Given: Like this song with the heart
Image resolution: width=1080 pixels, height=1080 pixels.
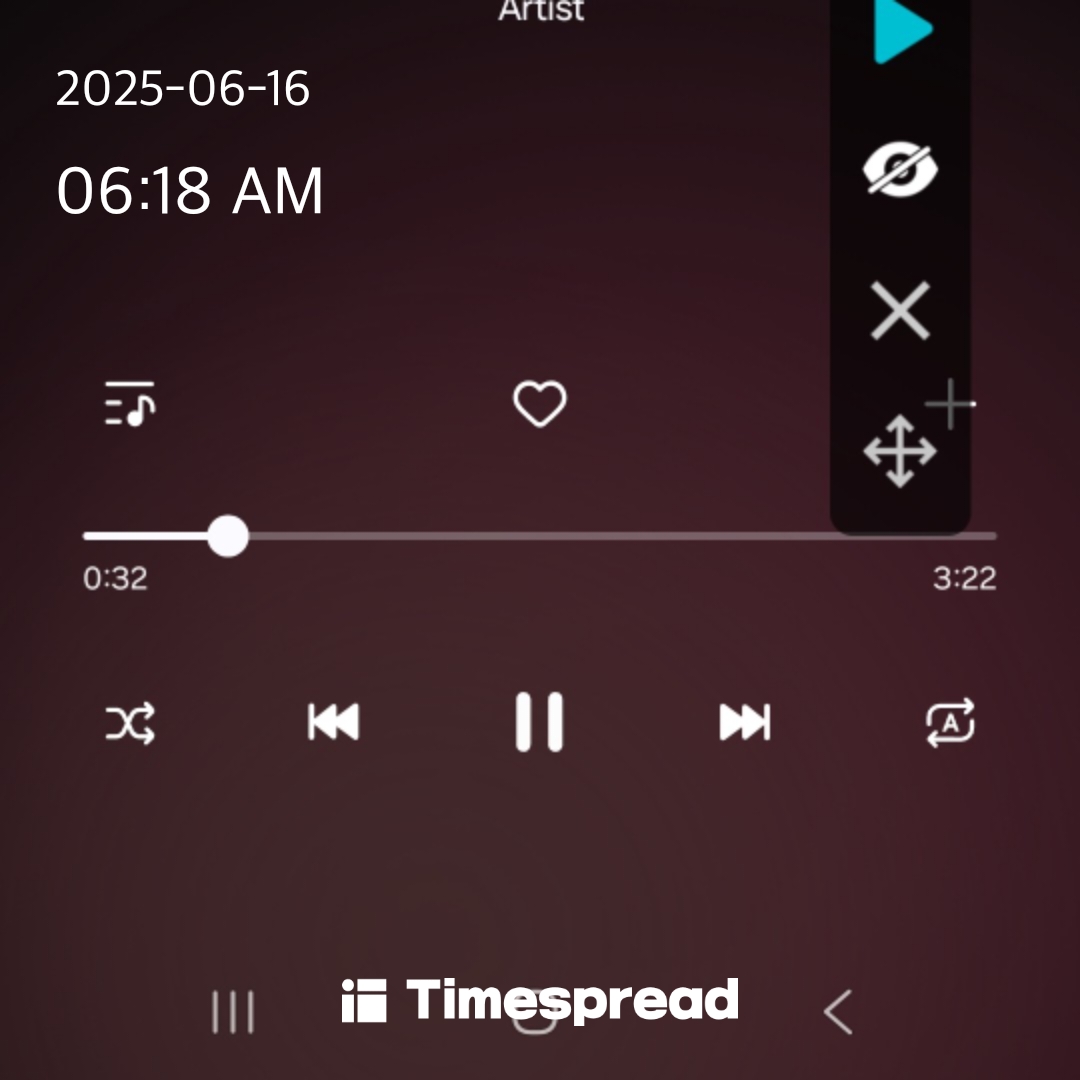Looking at the screenshot, I should click(x=539, y=405).
